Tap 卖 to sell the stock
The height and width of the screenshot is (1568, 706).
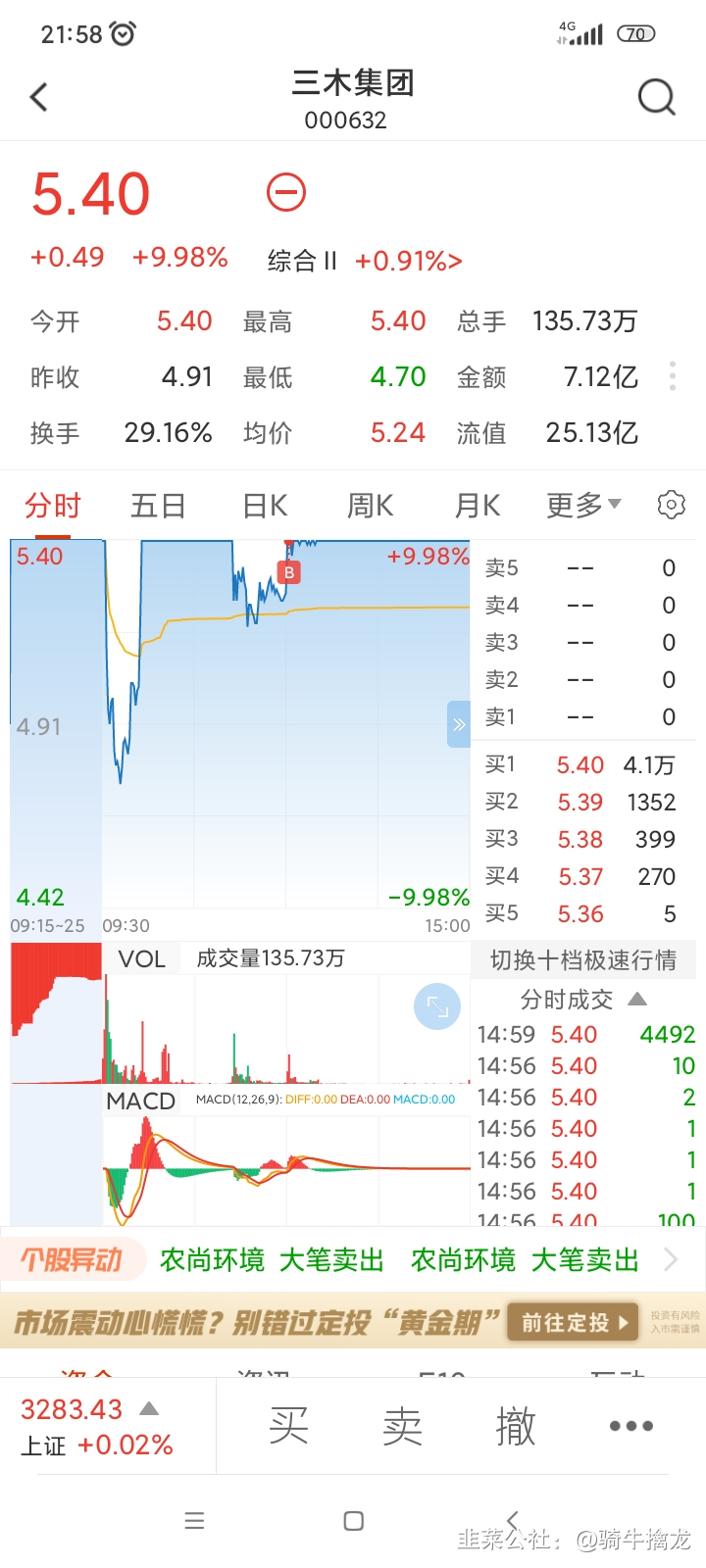[x=402, y=1426]
